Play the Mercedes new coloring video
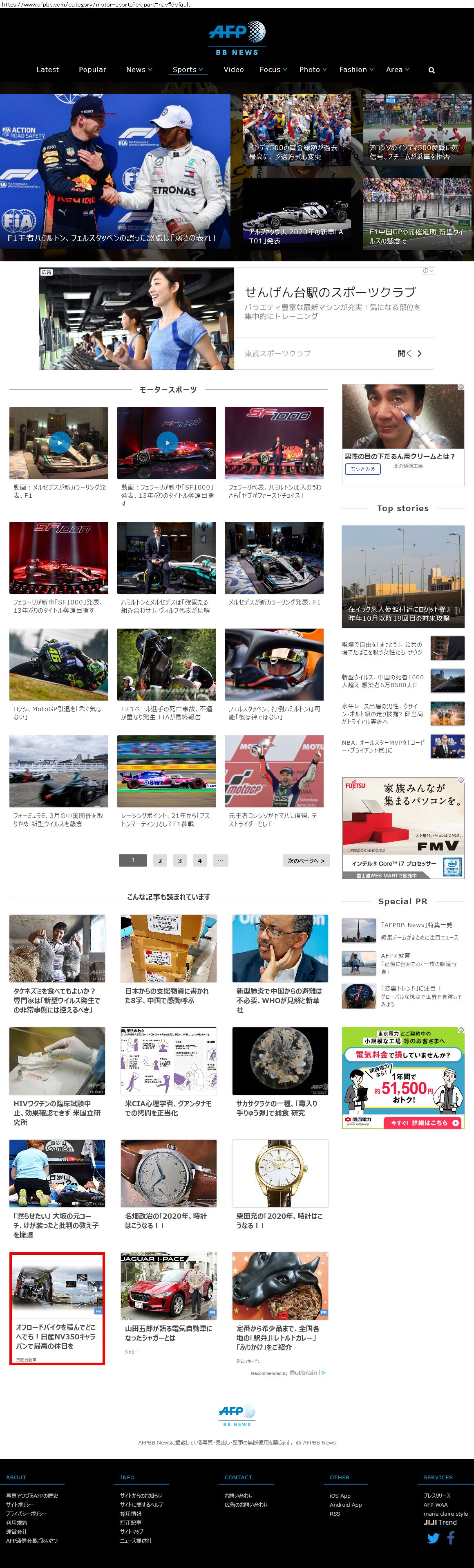474x1568 pixels. point(59,443)
